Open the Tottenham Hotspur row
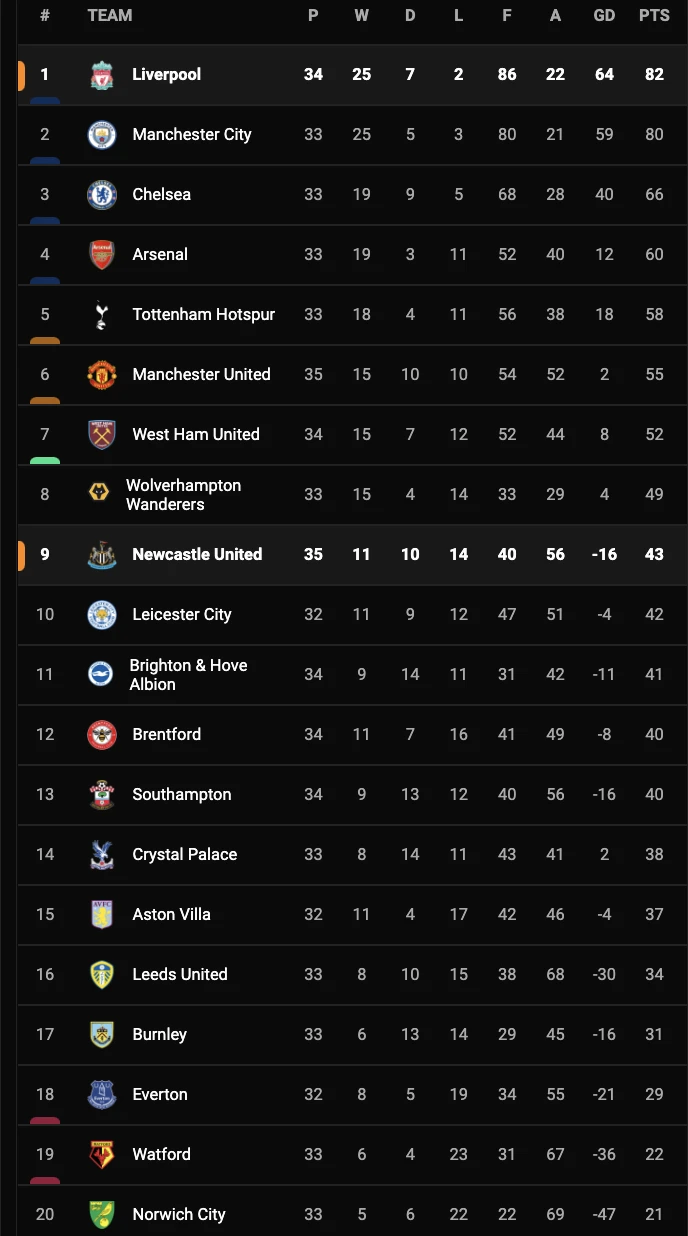Viewport: 688px width, 1236px height. [203, 314]
